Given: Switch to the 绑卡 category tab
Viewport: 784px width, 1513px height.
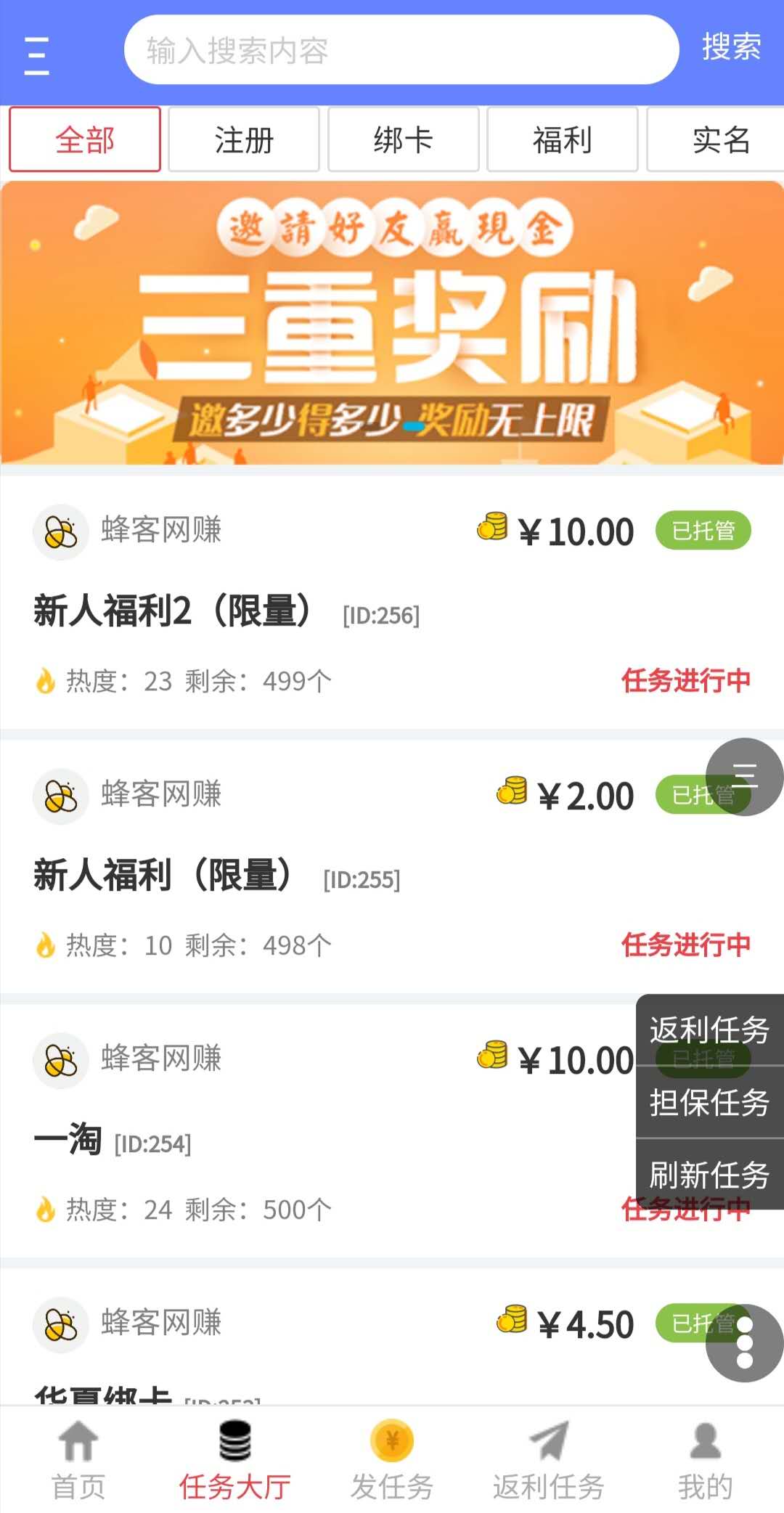Looking at the screenshot, I should coord(404,139).
